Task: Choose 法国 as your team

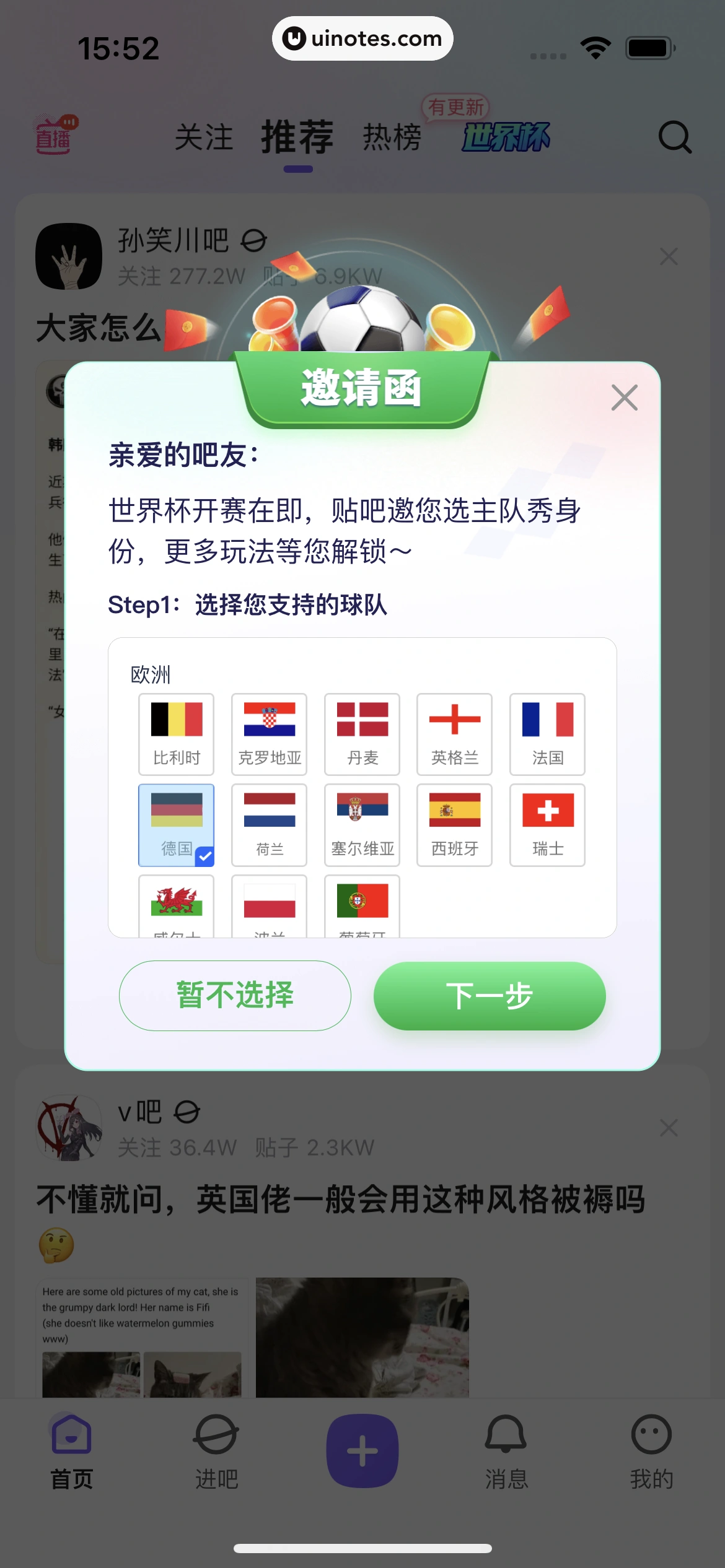Action: pyautogui.click(x=547, y=734)
